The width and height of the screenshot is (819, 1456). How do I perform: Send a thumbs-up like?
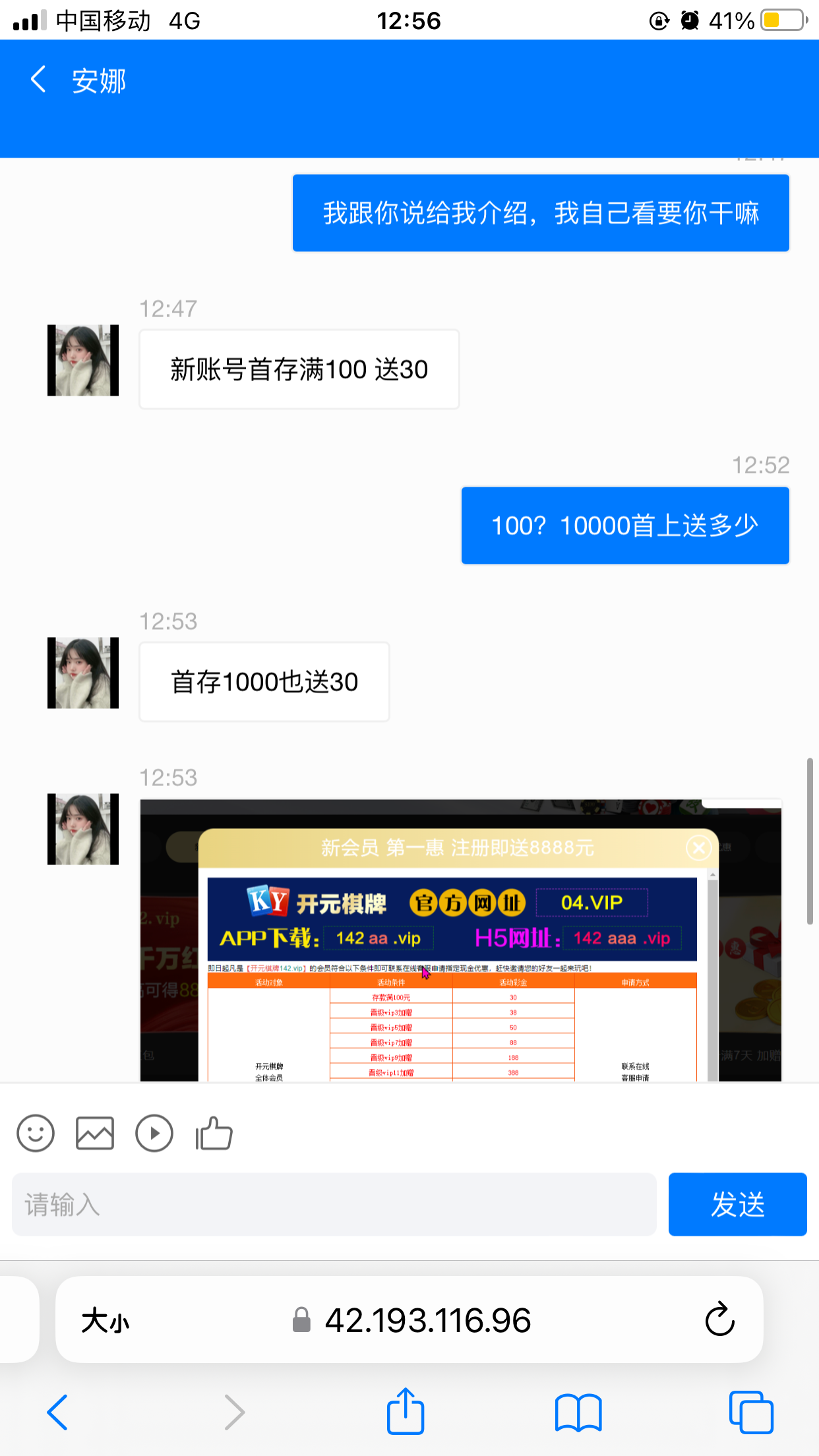[x=214, y=1134]
